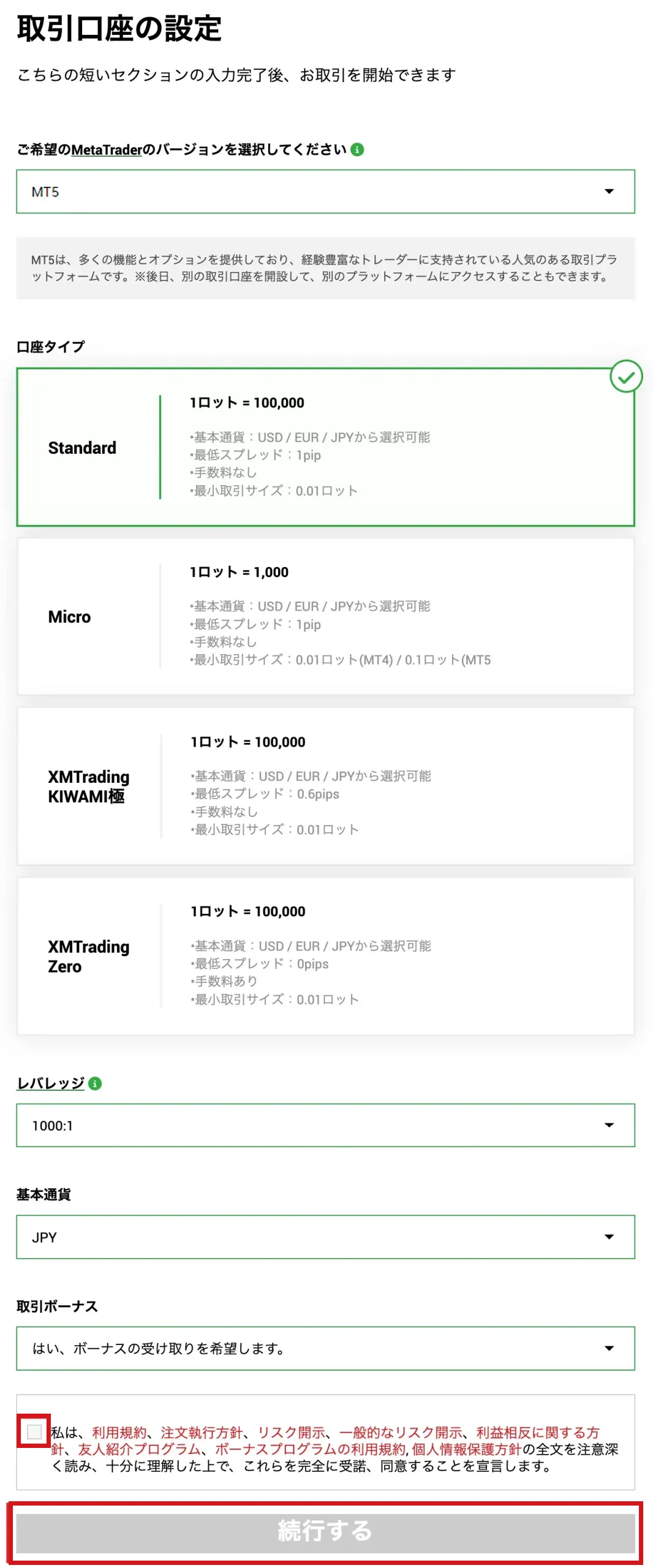Open the 友人紹介プログラム link
The height and width of the screenshot is (1568, 653).
139,1449
